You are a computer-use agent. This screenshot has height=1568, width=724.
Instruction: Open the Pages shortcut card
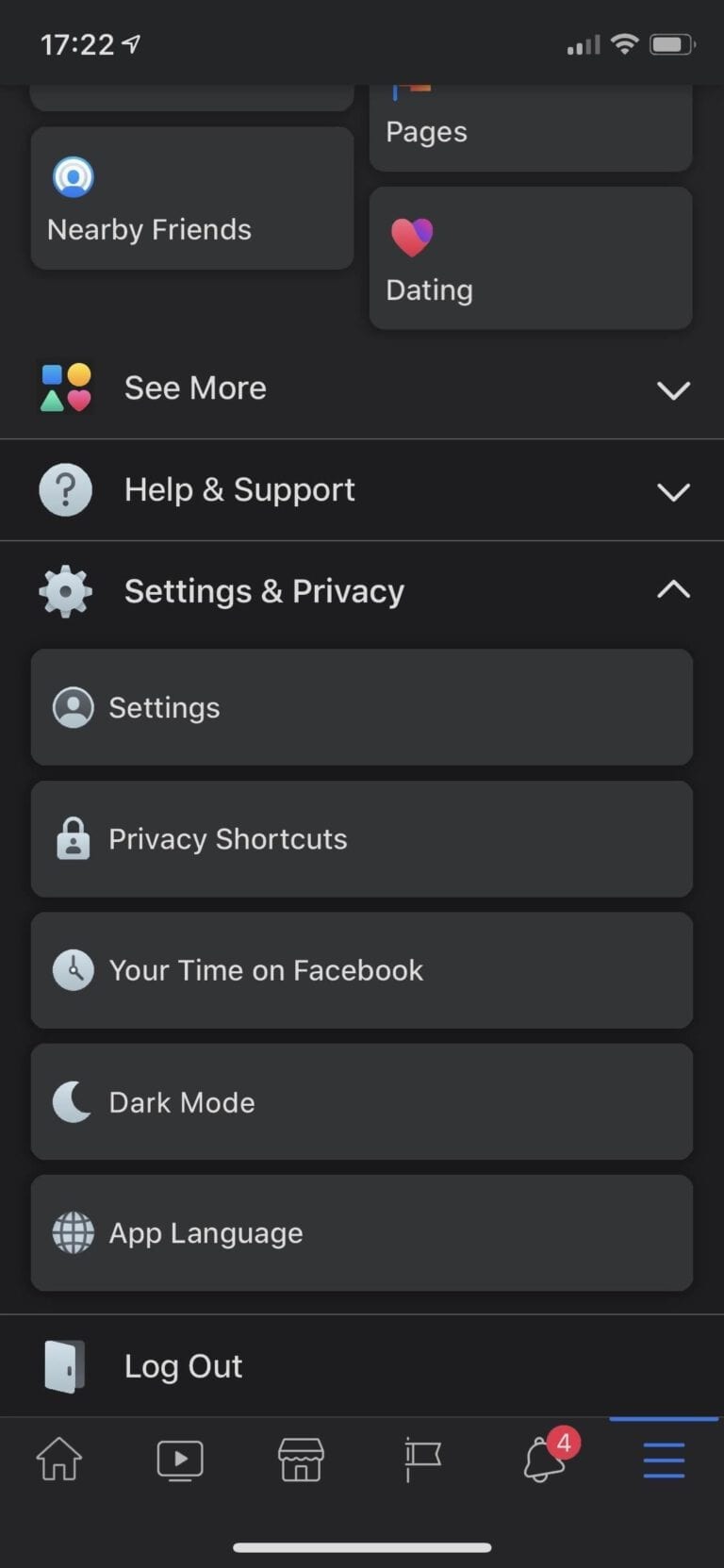click(531, 127)
